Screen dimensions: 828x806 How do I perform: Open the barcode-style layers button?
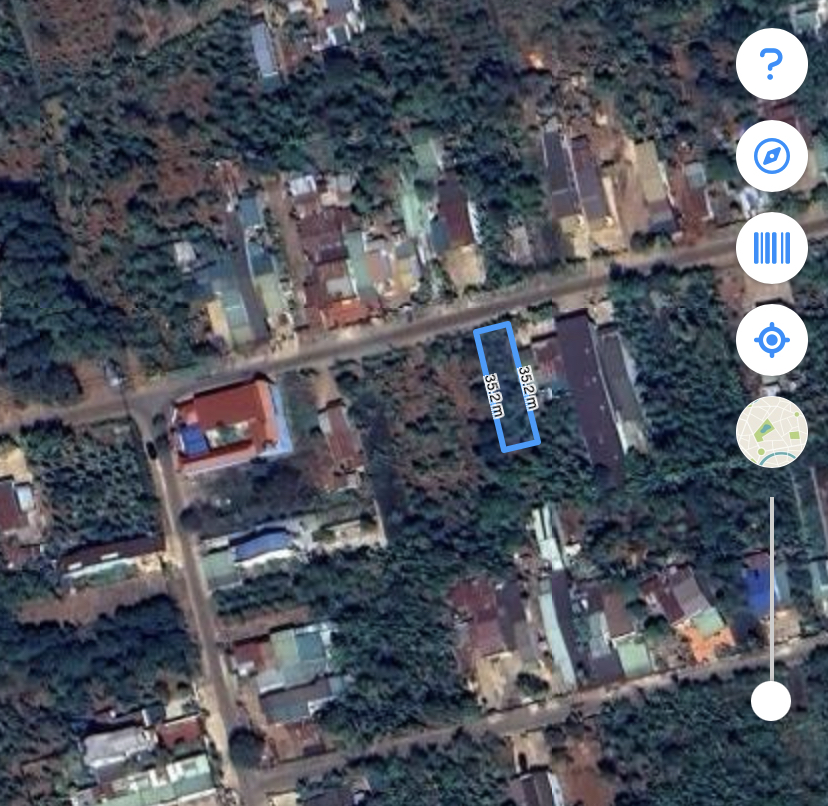pos(771,248)
